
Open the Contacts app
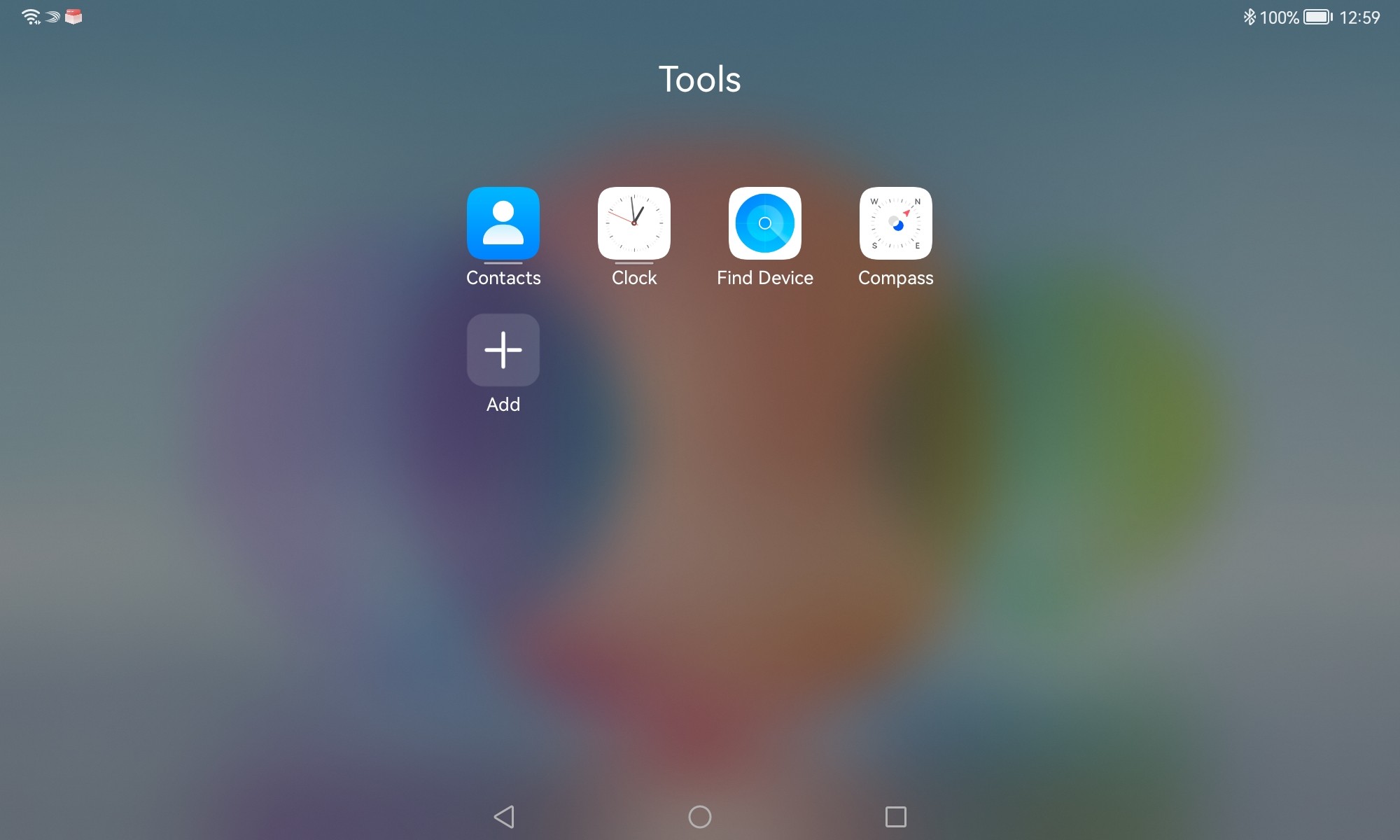tap(503, 223)
